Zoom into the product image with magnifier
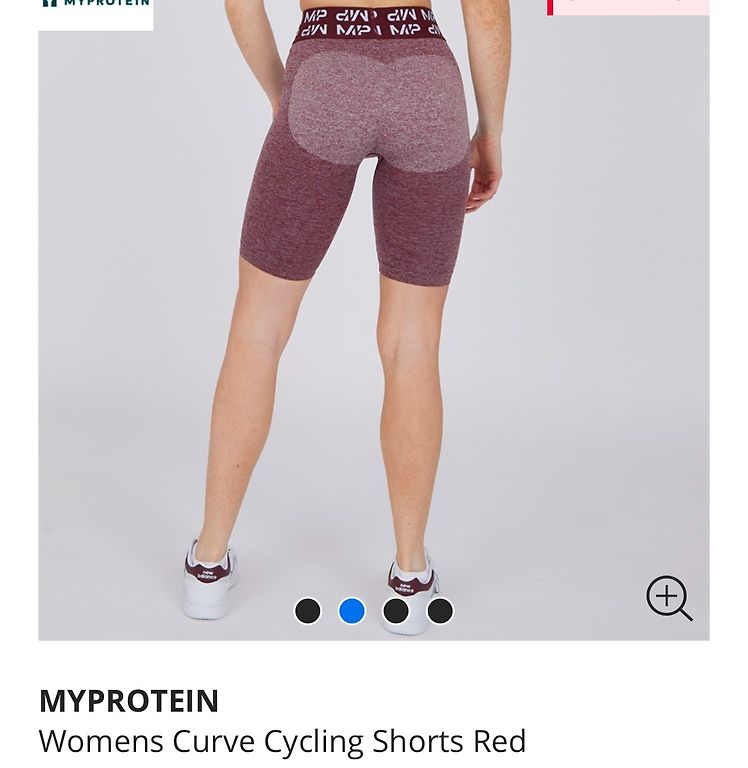The image size is (748, 768). (x=668, y=598)
